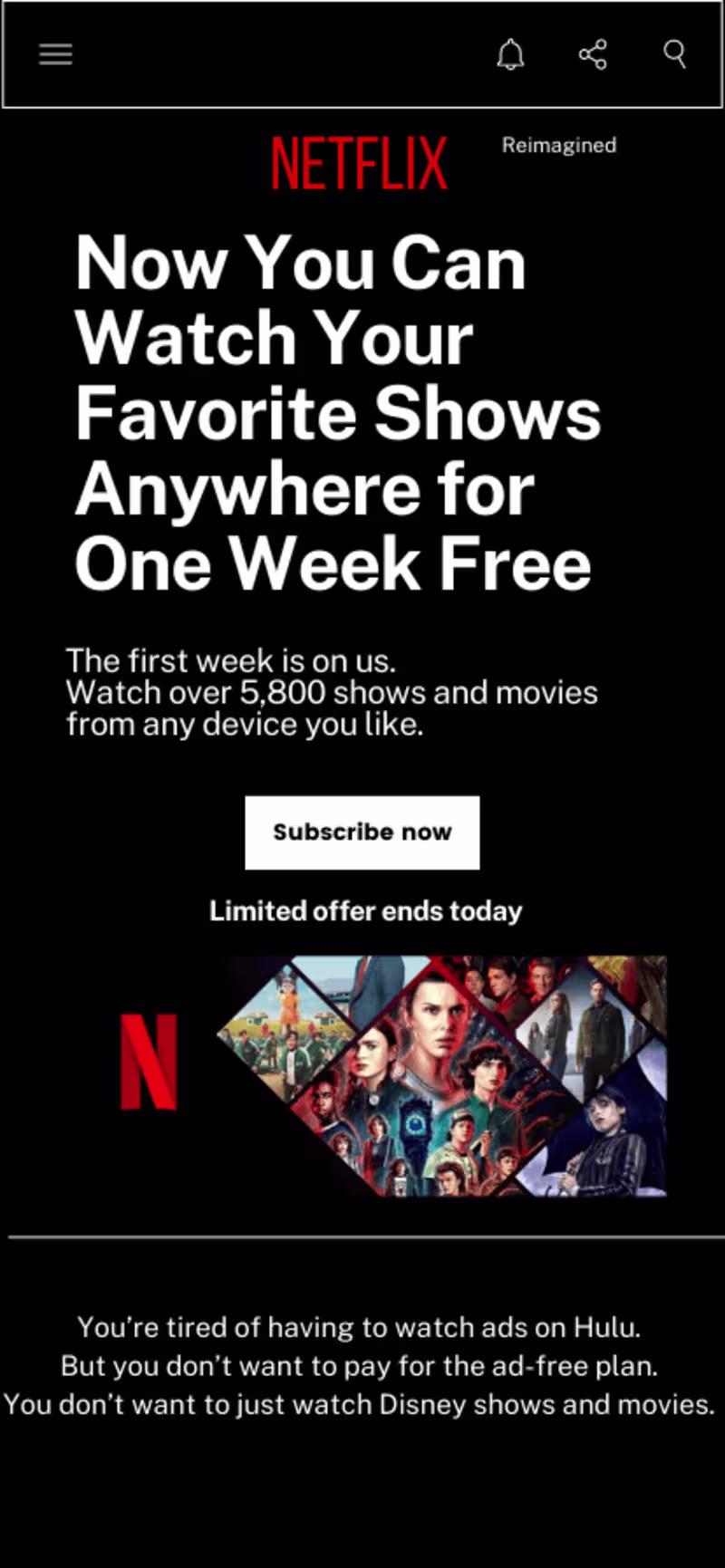
Task: Tap the Subscribe now button
Action: [x=362, y=832]
